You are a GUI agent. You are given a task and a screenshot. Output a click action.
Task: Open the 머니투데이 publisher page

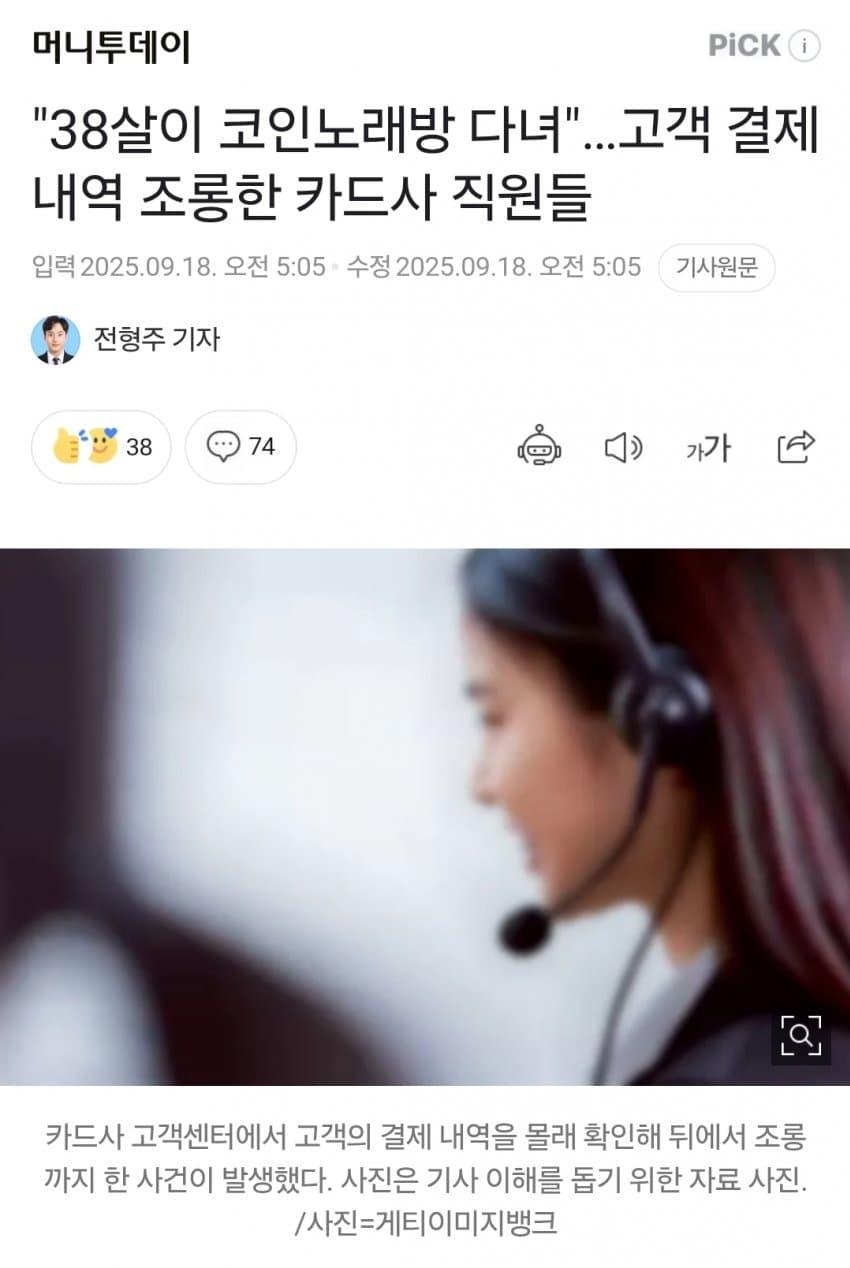(x=111, y=46)
